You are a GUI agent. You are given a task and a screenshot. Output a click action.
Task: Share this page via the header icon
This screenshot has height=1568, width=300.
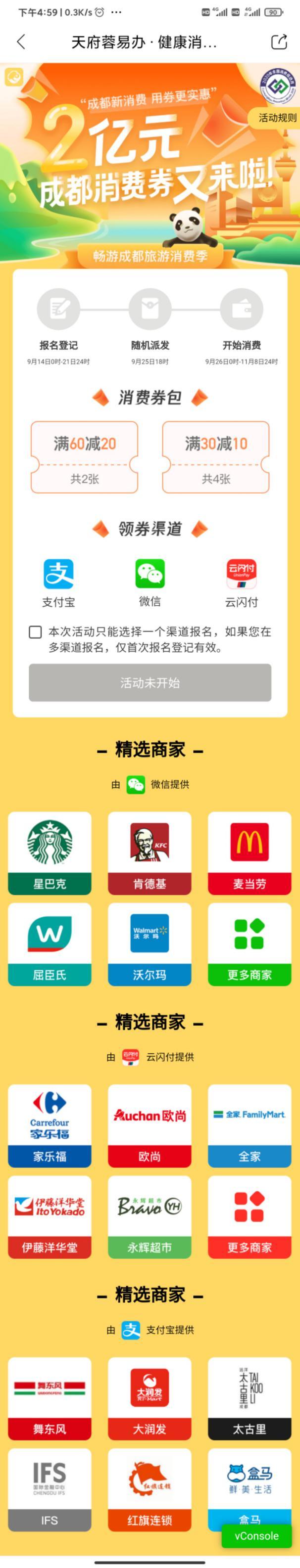pyautogui.click(x=279, y=42)
